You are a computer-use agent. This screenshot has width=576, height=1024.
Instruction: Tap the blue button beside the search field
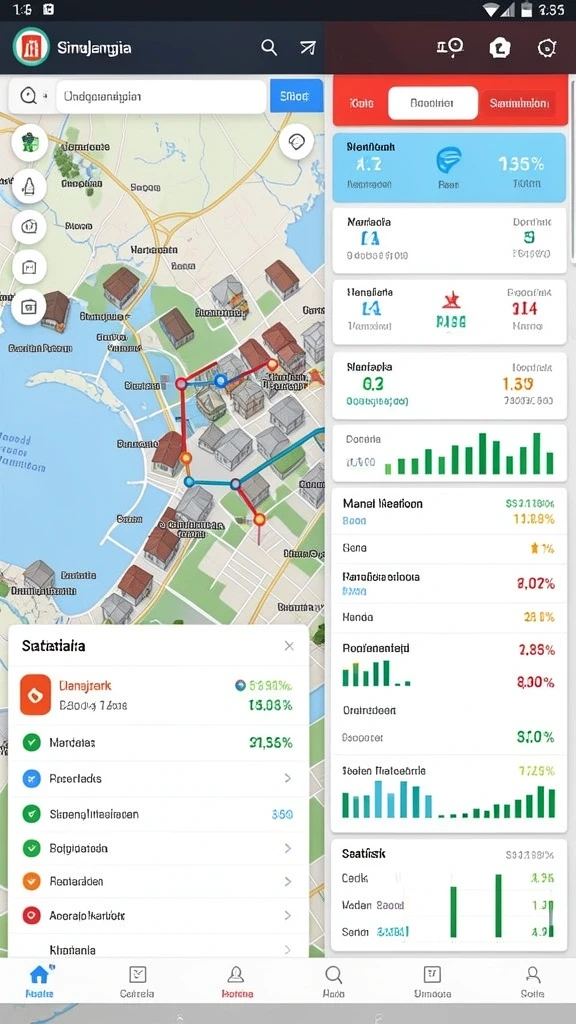tap(296, 96)
